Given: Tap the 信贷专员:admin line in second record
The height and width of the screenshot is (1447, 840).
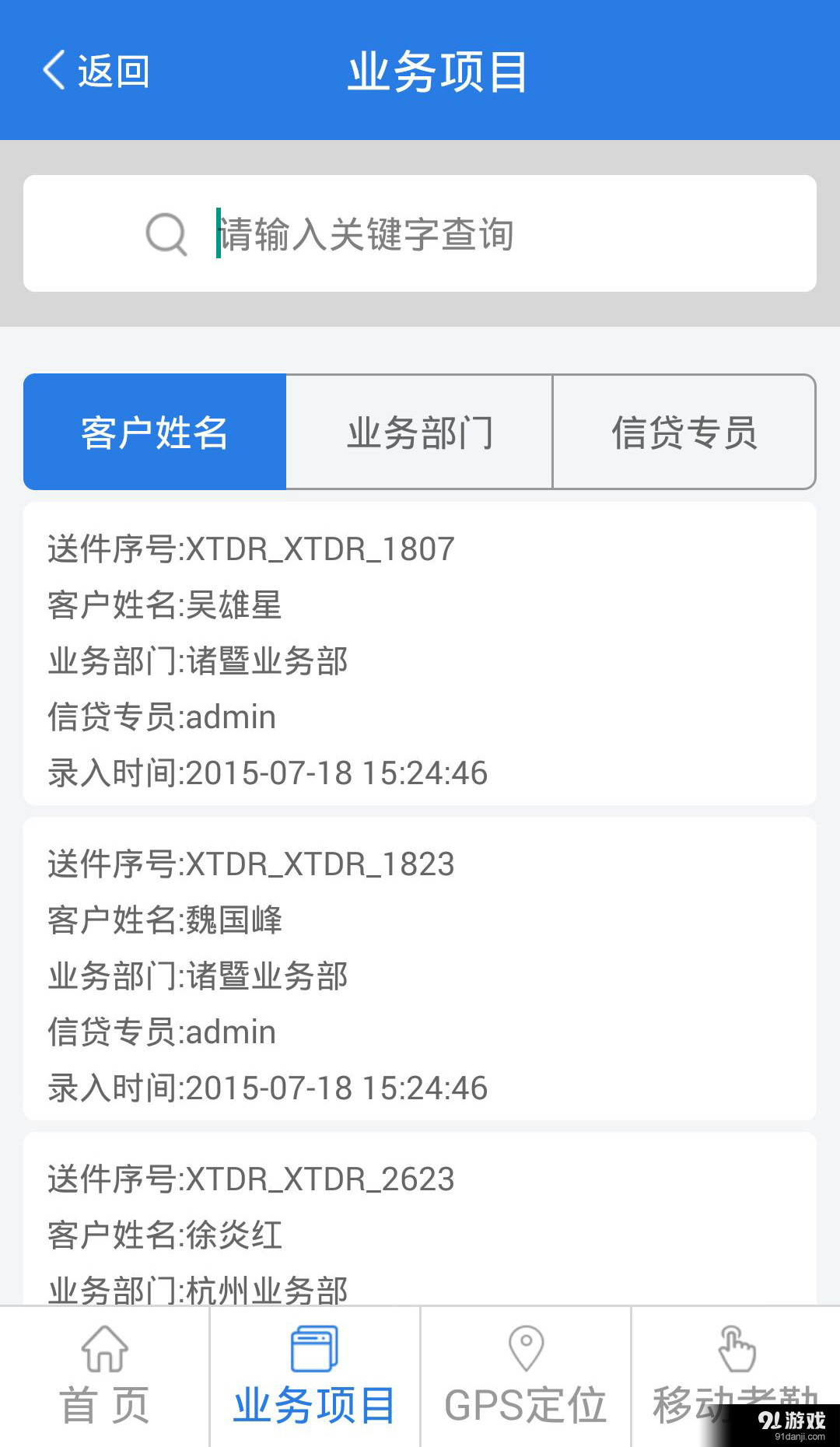Looking at the screenshot, I should (x=159, y=1032).
